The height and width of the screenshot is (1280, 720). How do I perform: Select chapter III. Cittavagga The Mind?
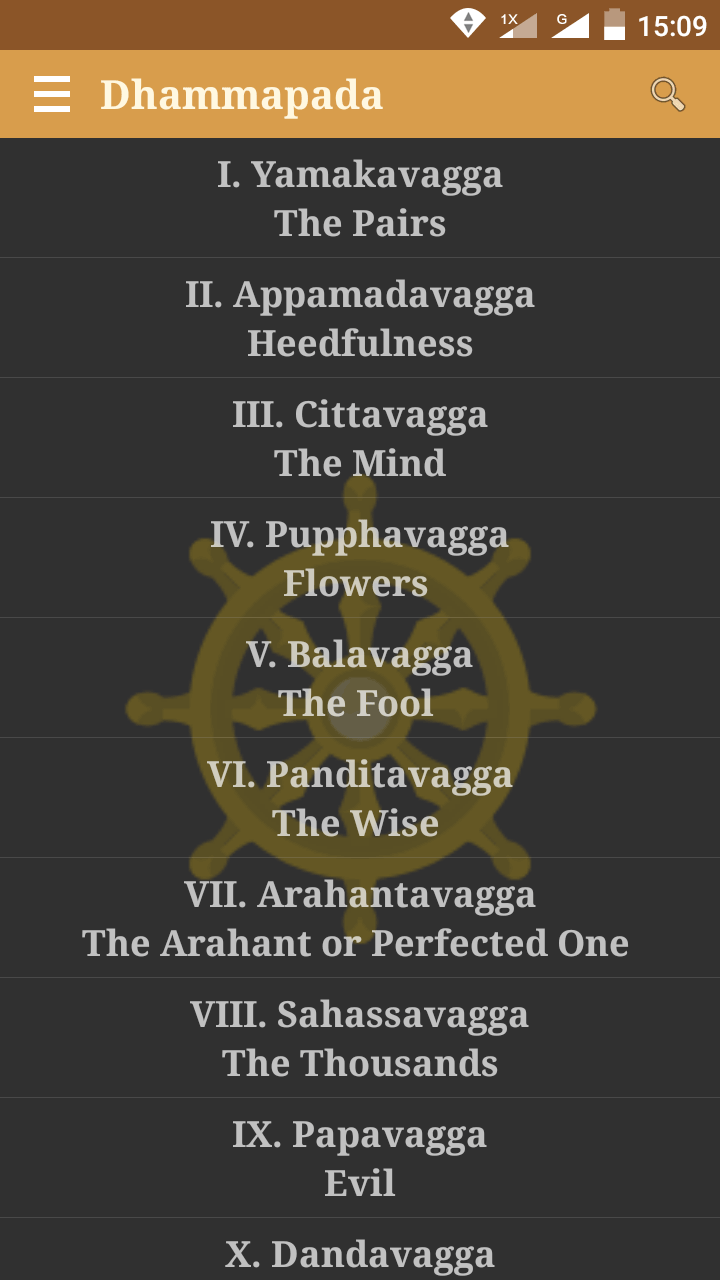[x=360, y=438]
